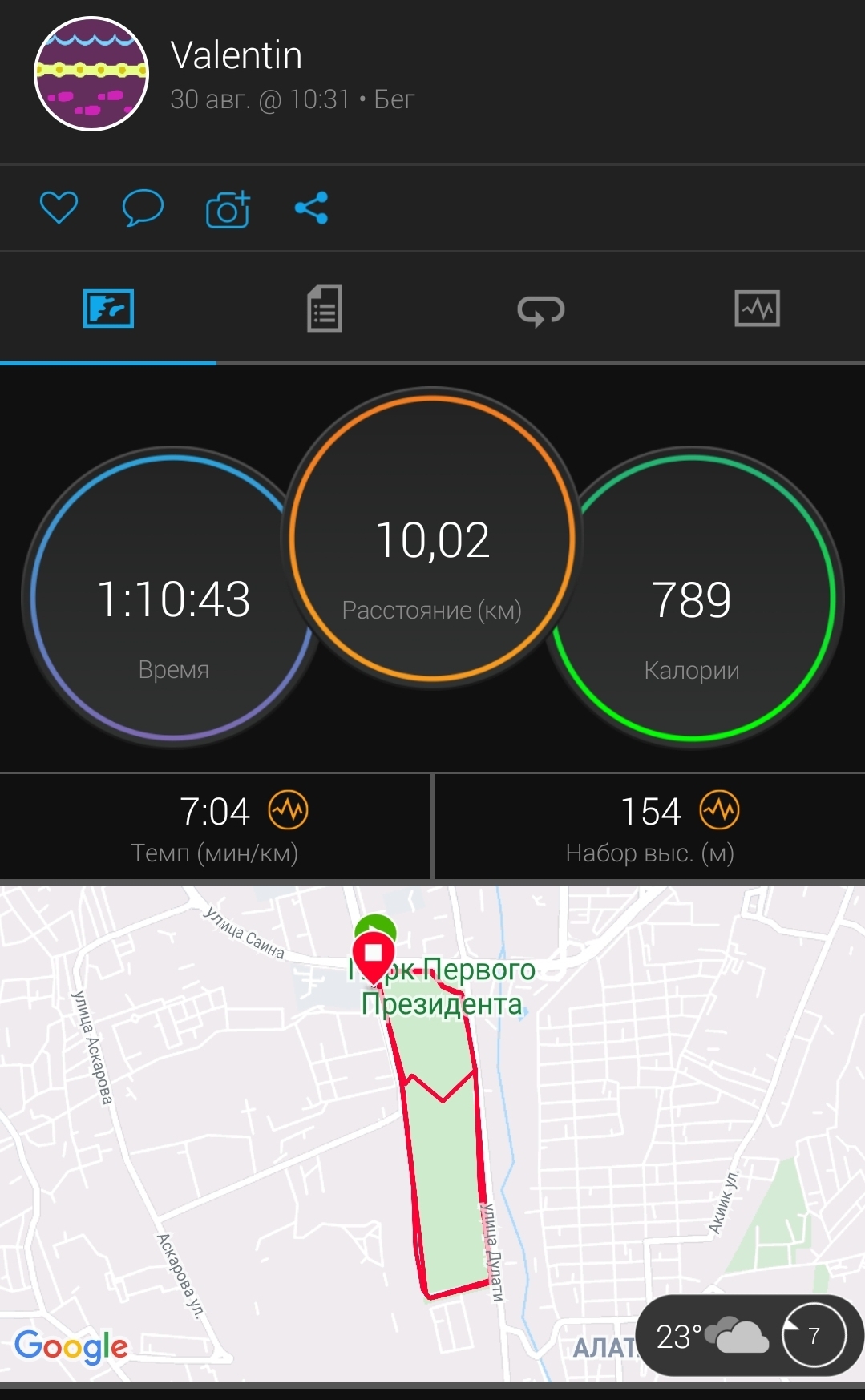Switch to the stats details tab
The width and height of the screenshot is (865, 1400).
[324, 309]
